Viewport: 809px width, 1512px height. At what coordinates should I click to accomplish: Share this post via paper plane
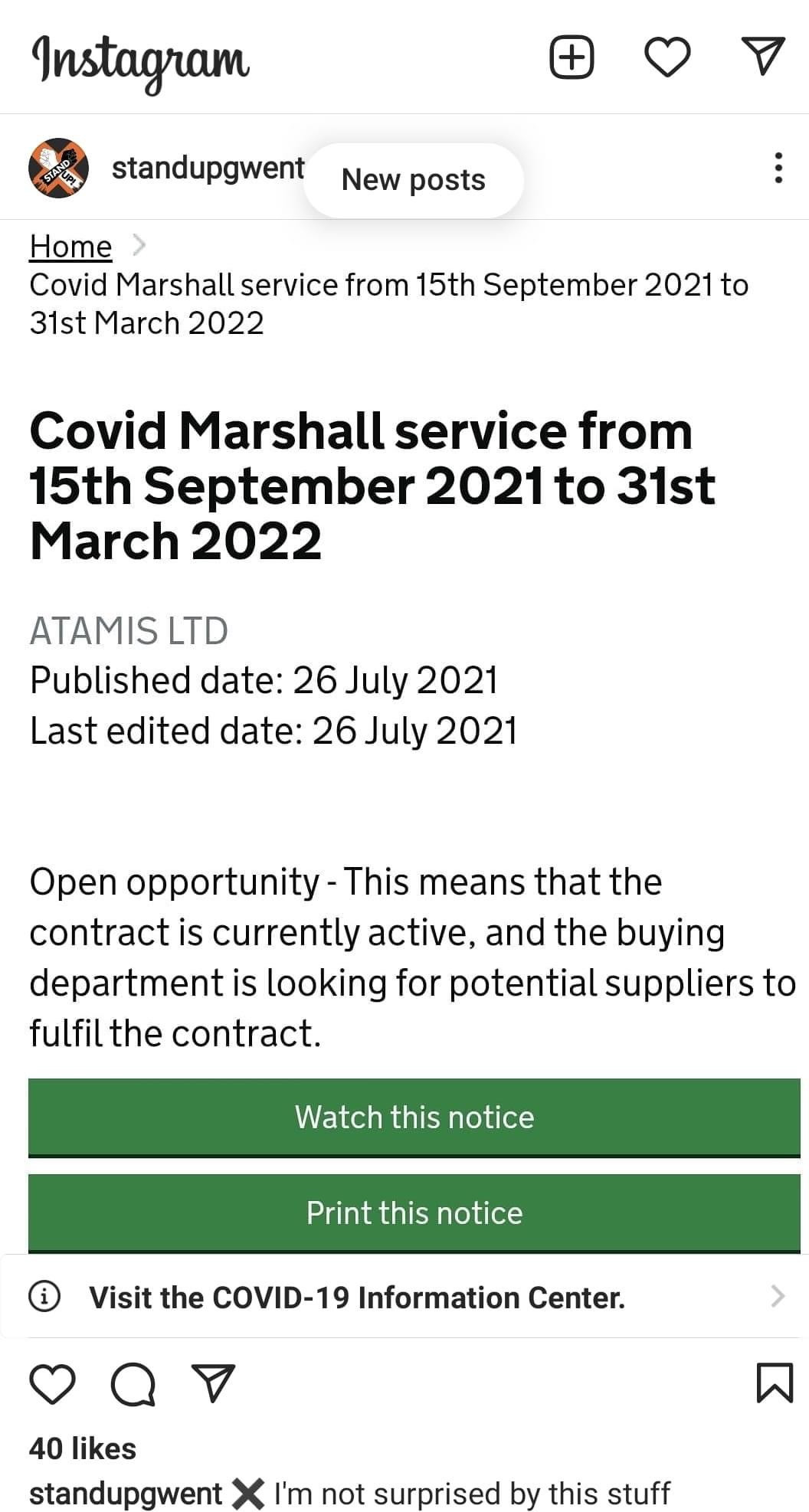[215, 1384]
